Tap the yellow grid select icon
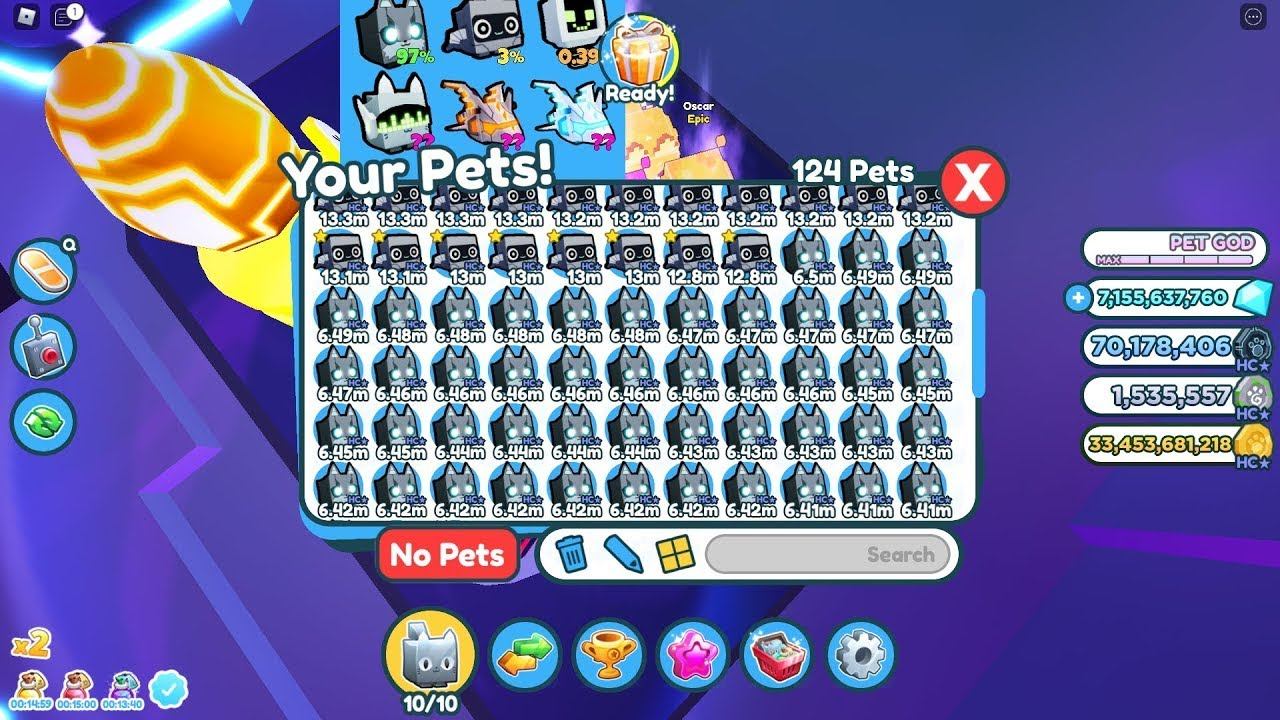The height and width of the screenshot is (720, 1280). coord(674,553)
